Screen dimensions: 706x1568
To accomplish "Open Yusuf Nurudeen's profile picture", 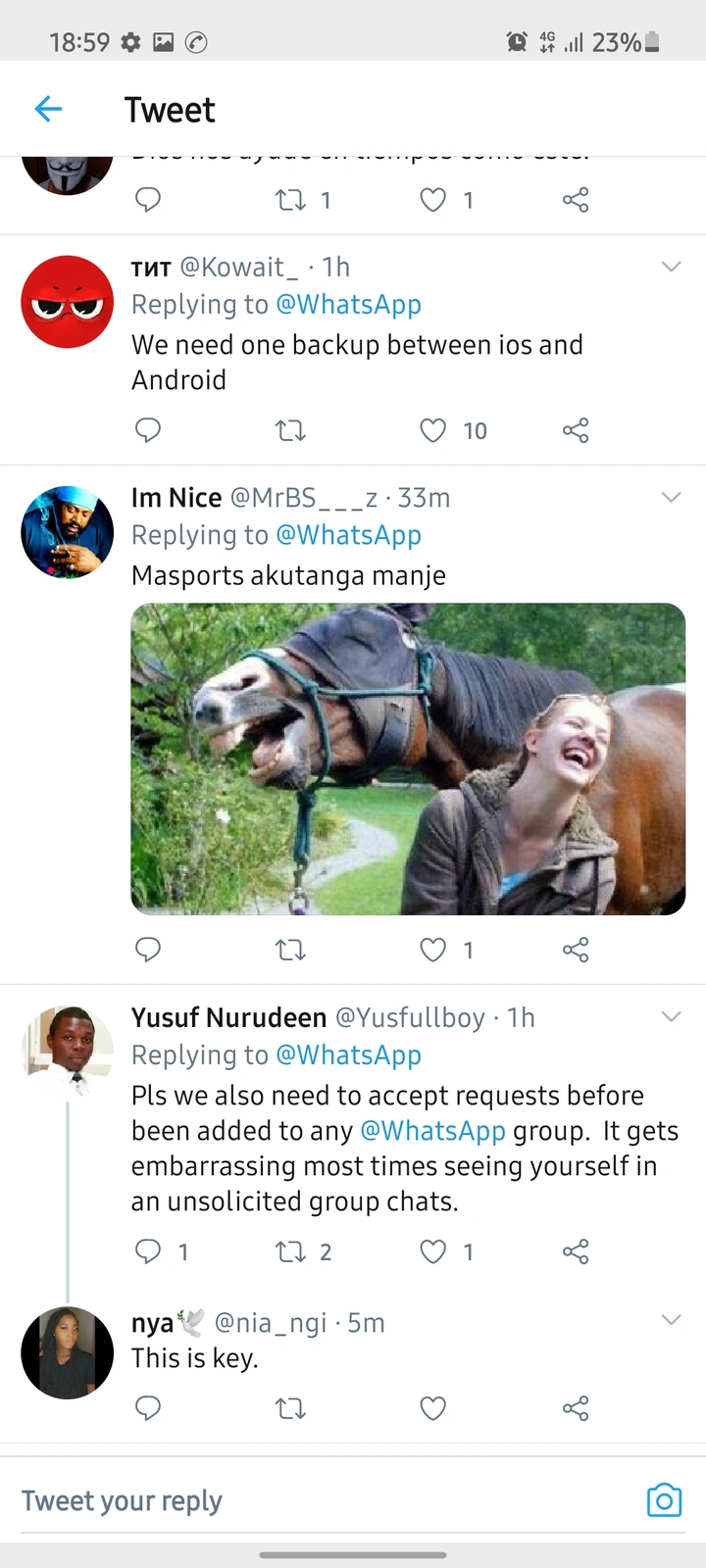I will 68,1051.
